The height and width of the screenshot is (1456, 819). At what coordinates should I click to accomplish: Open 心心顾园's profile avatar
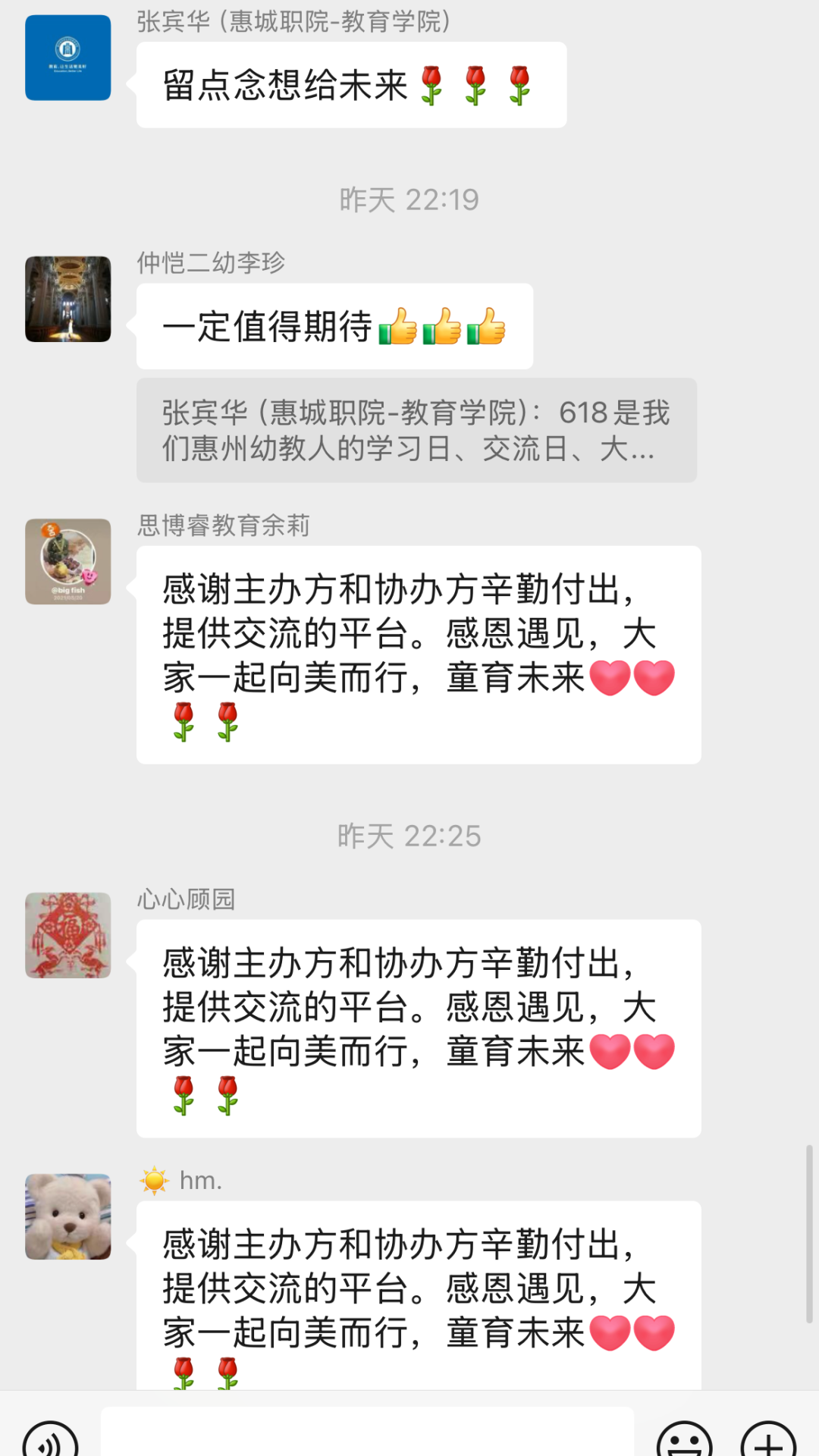(68, 935)
